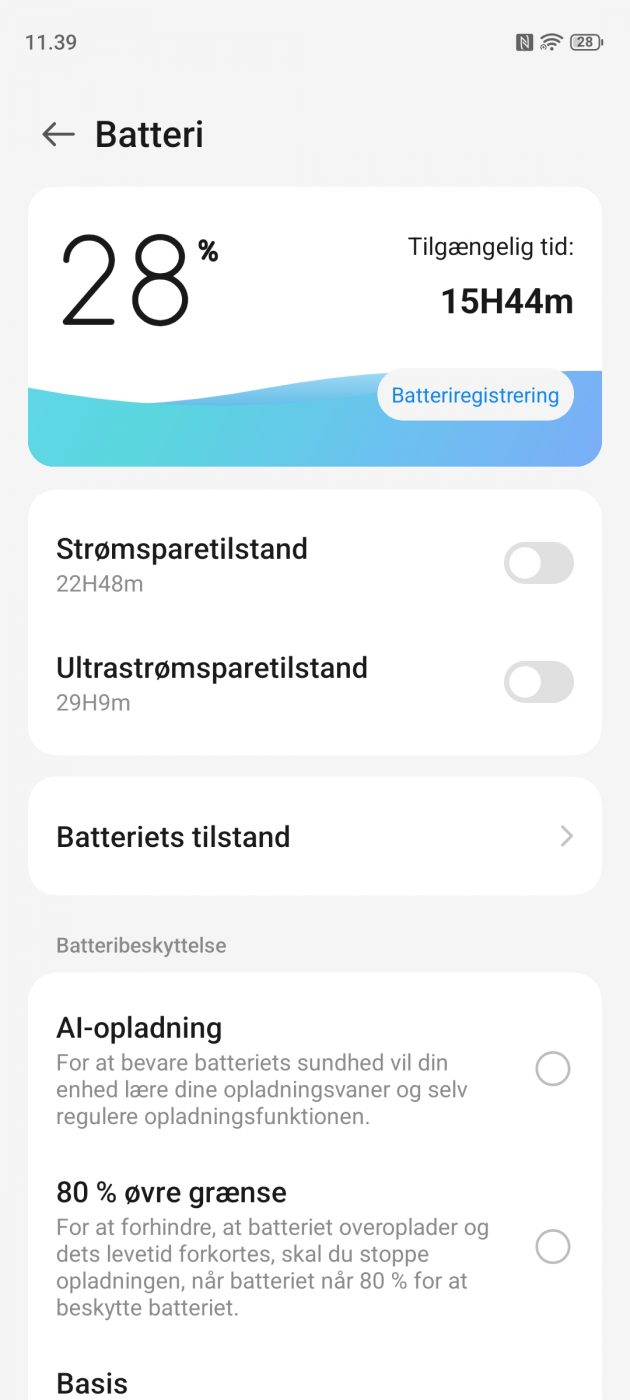Open Batteriregistrering

[x=475, y=395]
